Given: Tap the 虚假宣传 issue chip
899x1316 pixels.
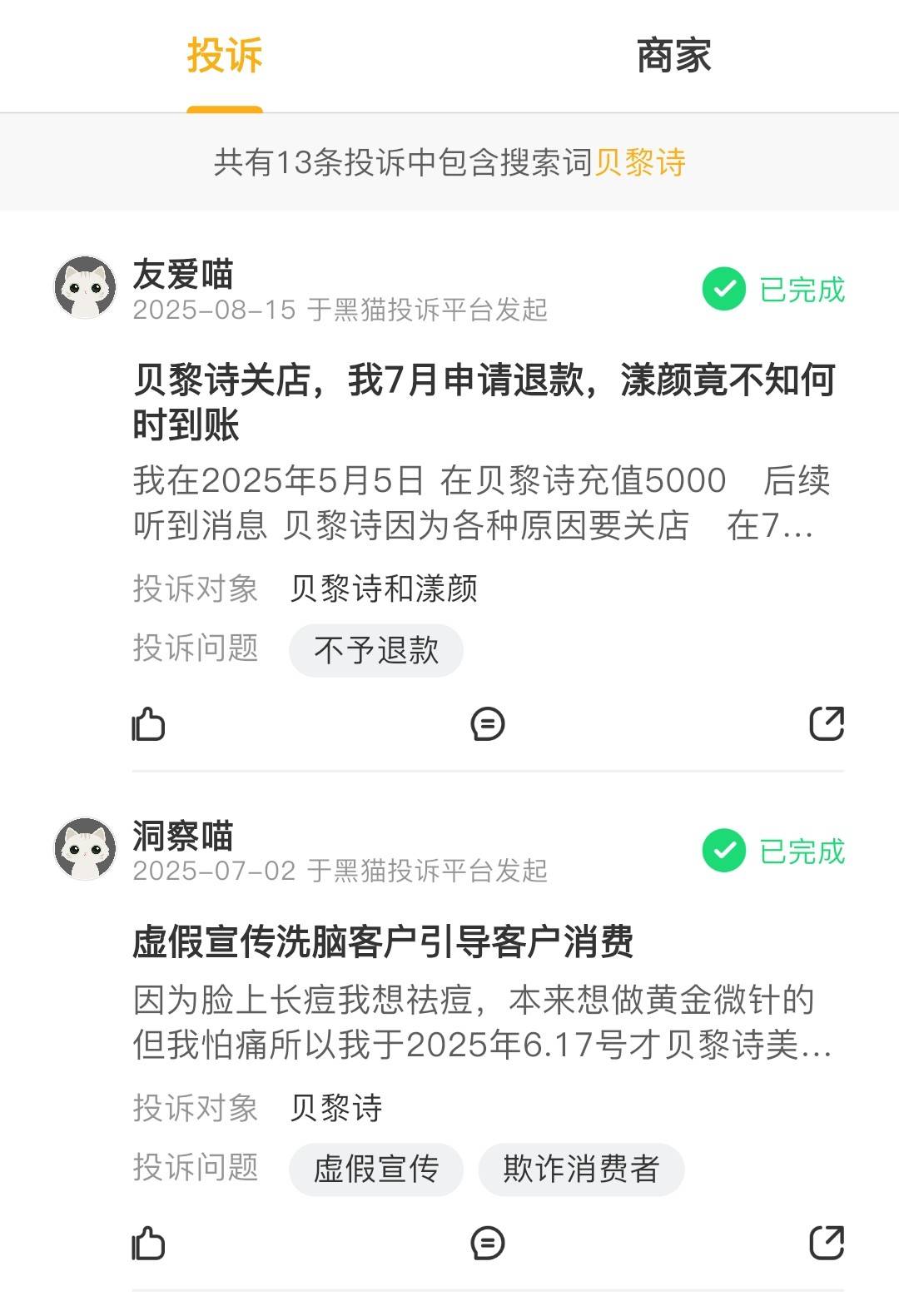Looking at the screenshot, I should [375, 1169].
